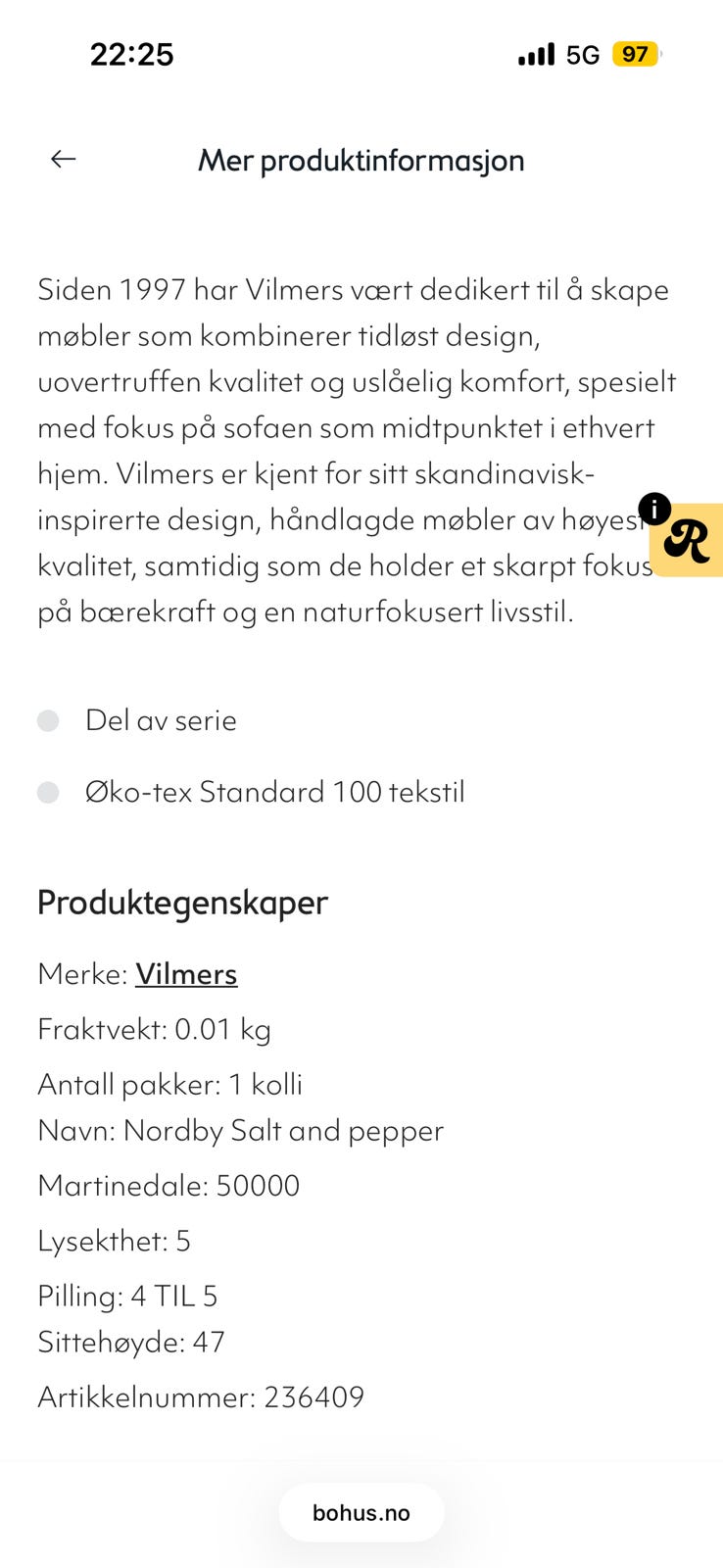Tap the bohus.no button at the bottom
Viewport: 723px width, 1568px height.
pyautogui.click(x=361, y=1512)
